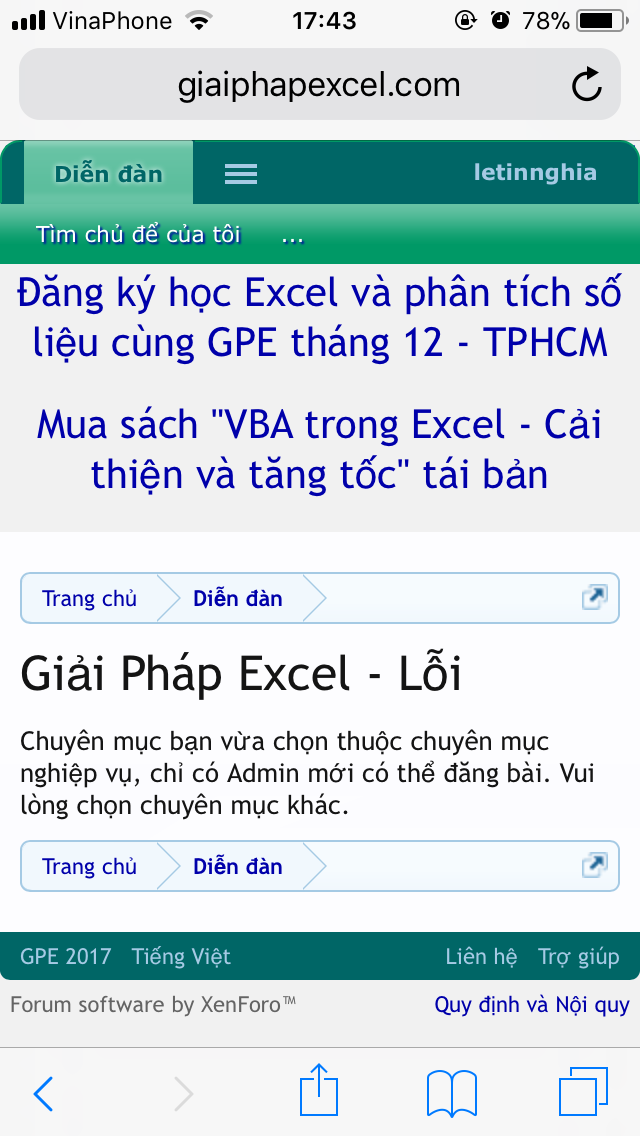The image size is (640, 1136).
Task: Reload the page in Safari
Action: point(587,85)
